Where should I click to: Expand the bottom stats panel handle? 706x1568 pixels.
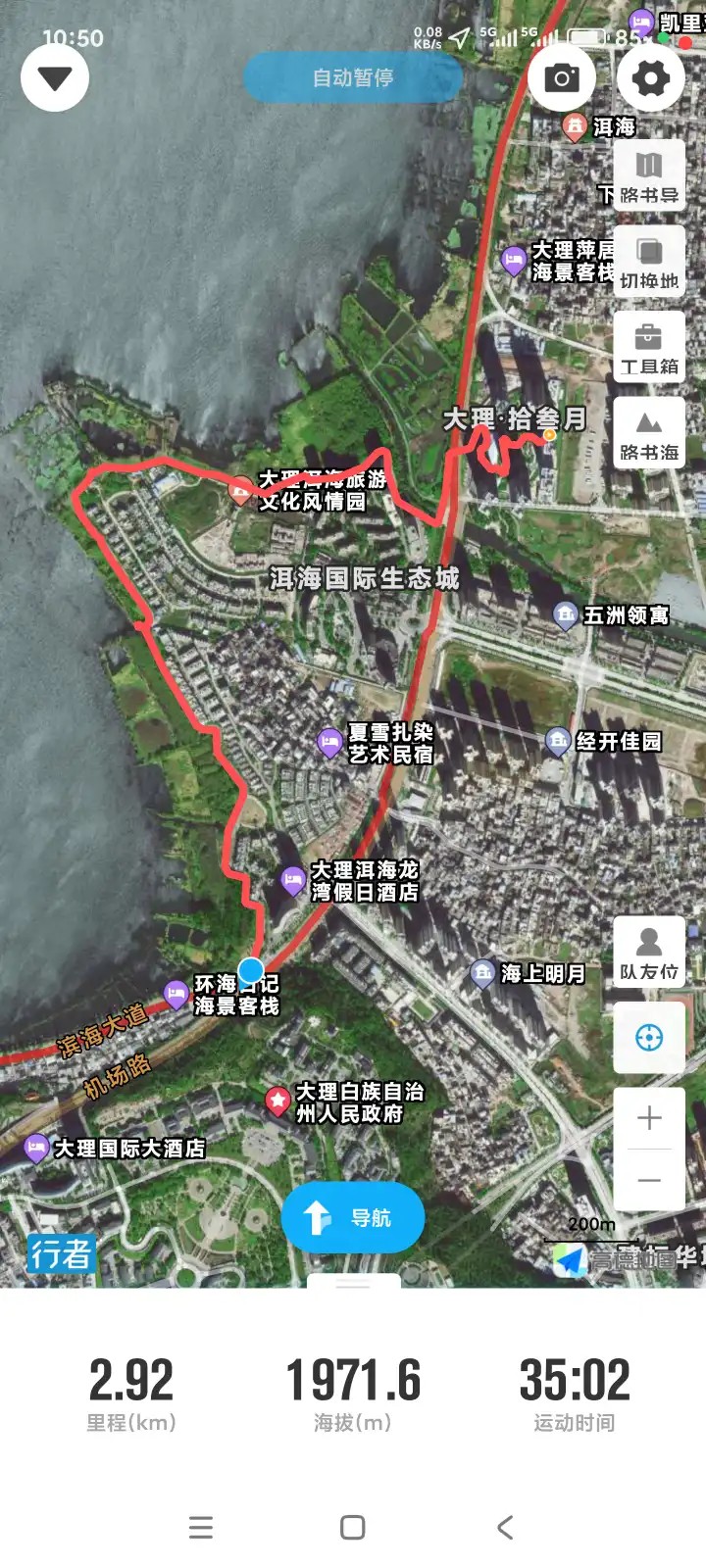pos(353,1282)
